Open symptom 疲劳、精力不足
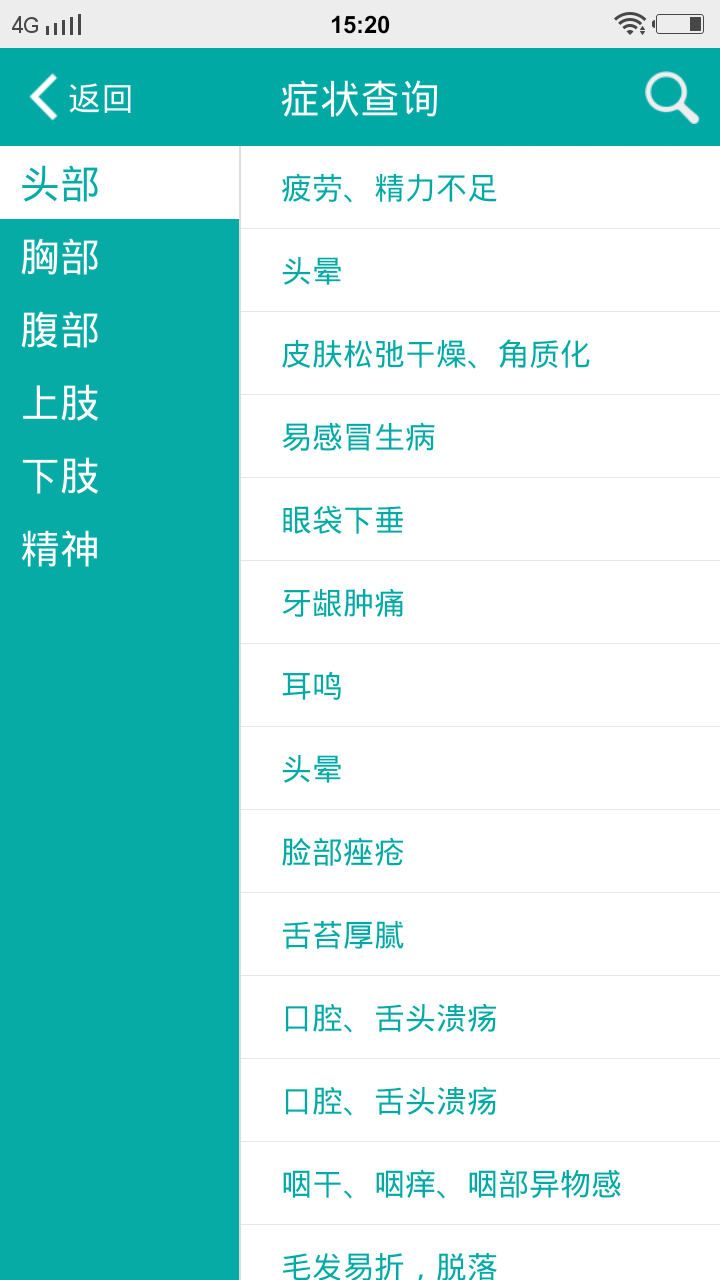This screenshot has width=720, height=1280. coord(390,188)
